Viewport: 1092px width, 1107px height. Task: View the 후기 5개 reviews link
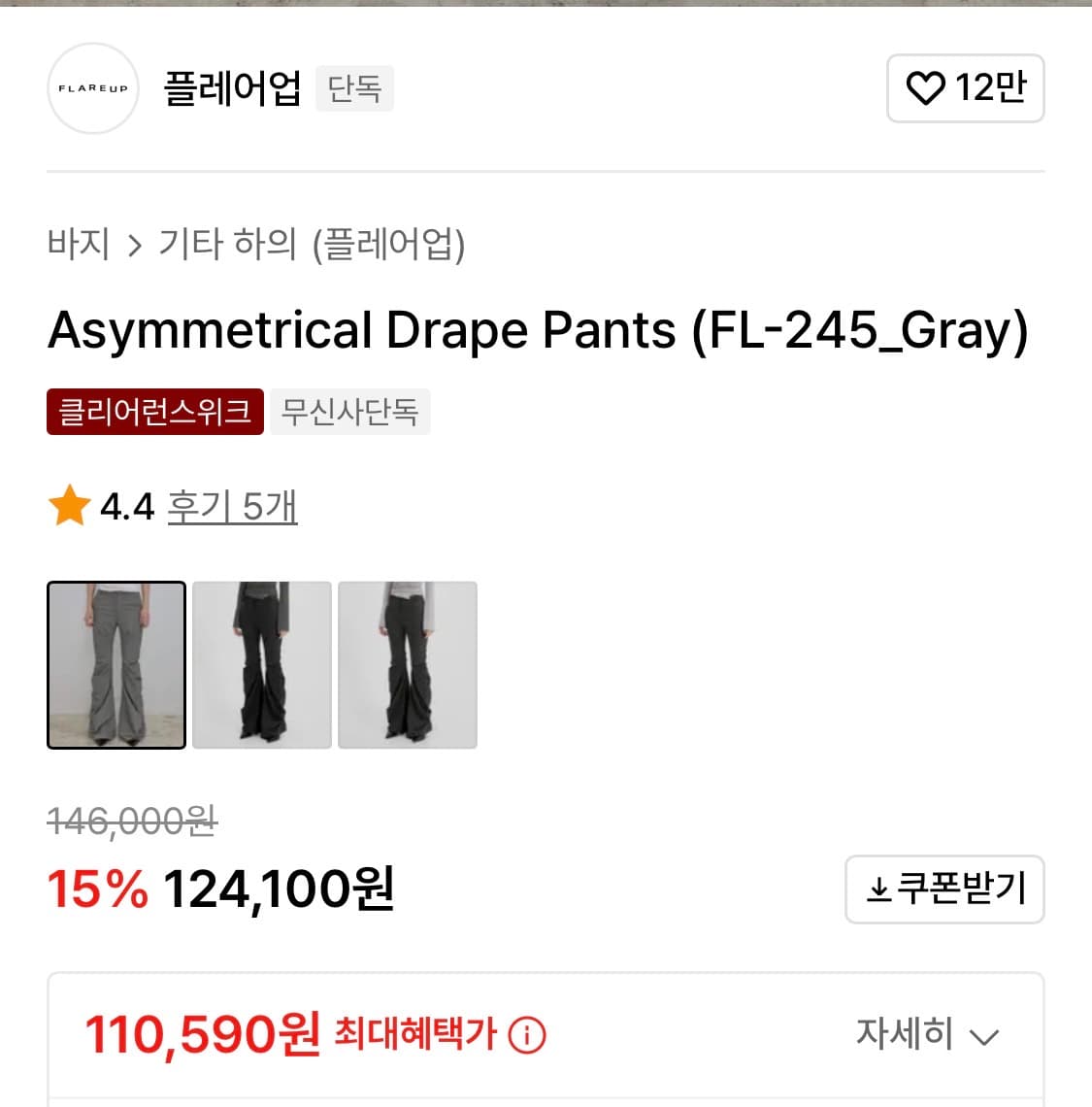232,504
